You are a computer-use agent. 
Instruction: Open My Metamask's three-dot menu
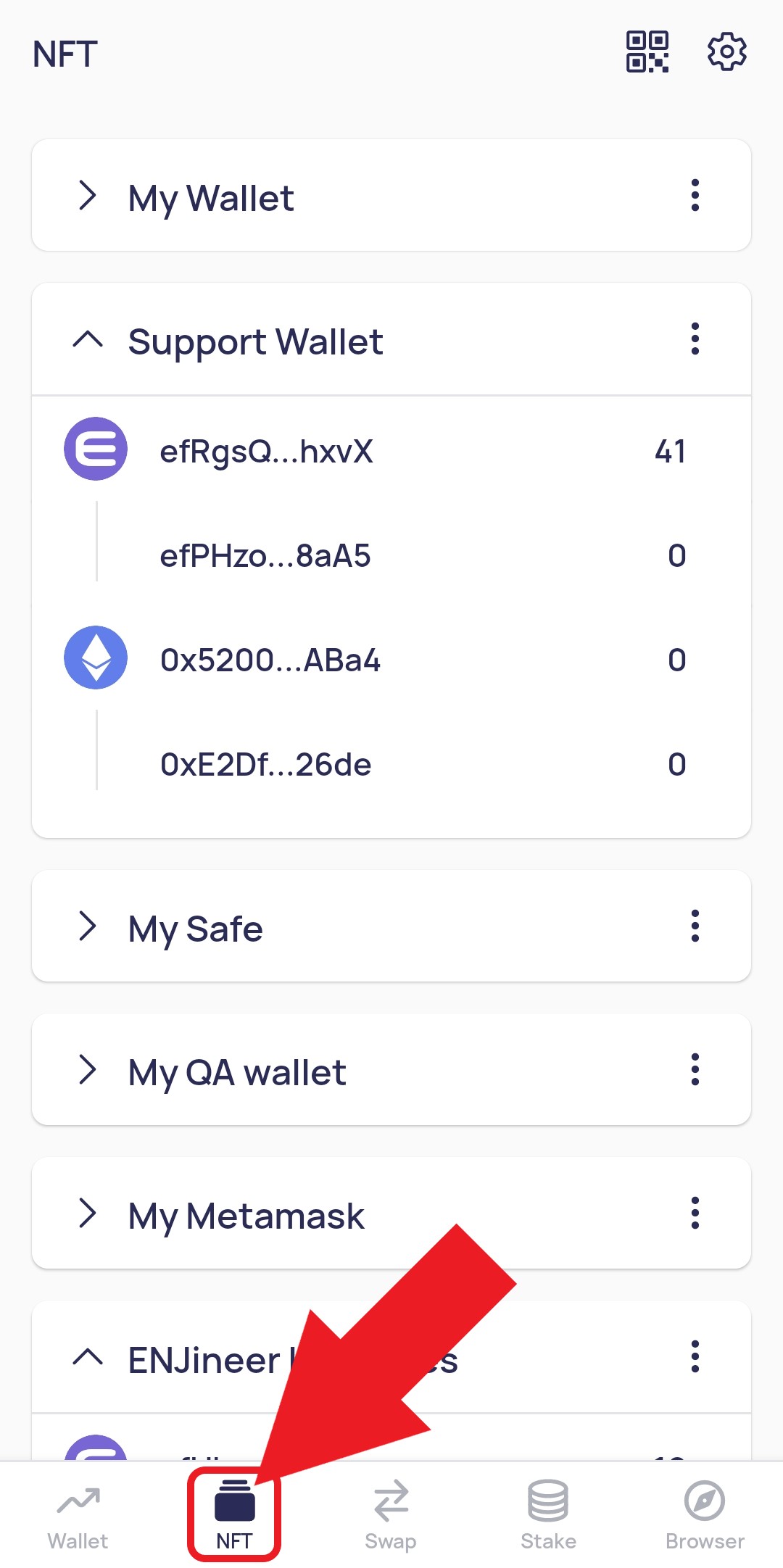pyautogui.click(x=695, y=1213)
